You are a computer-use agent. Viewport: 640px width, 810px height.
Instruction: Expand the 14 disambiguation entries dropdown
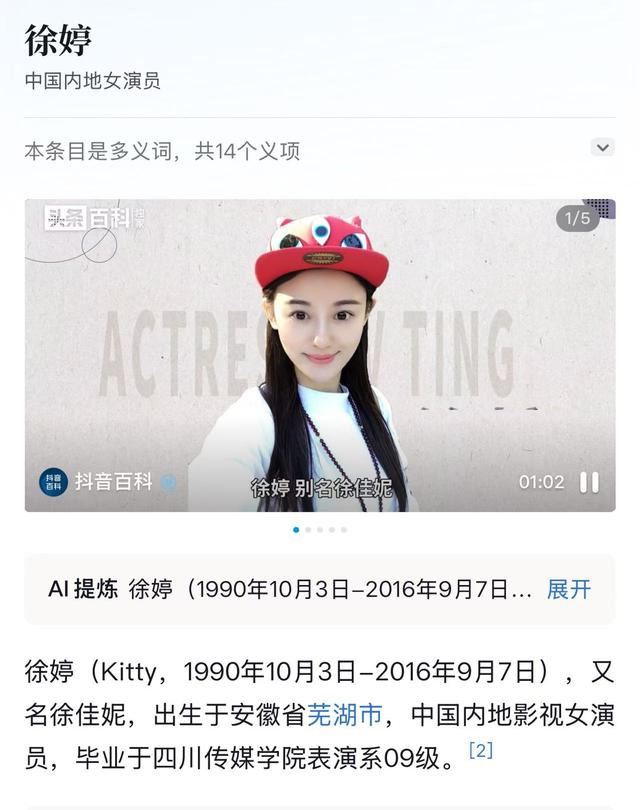(x=602, y=148)
